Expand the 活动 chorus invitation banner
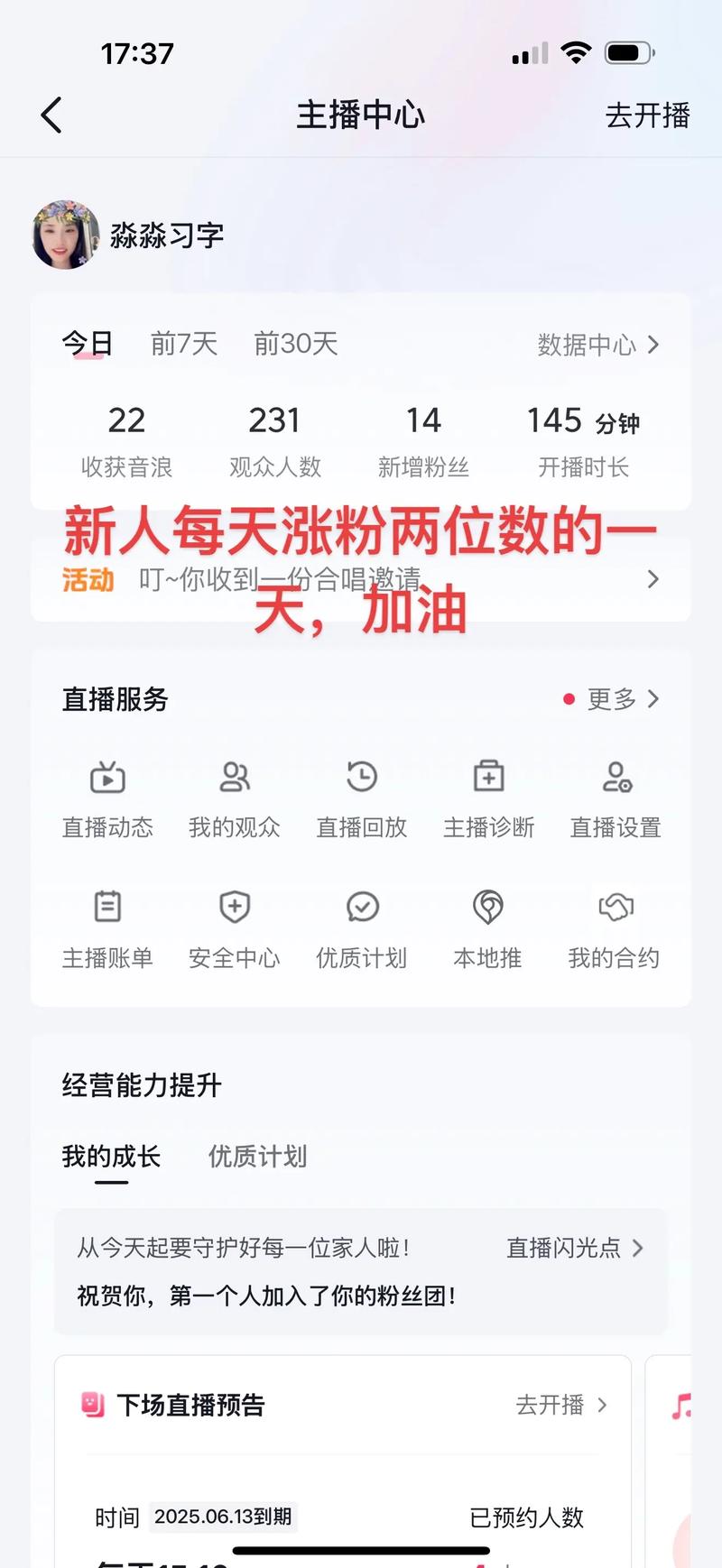 pyautogui.click(x=361, y=579)
